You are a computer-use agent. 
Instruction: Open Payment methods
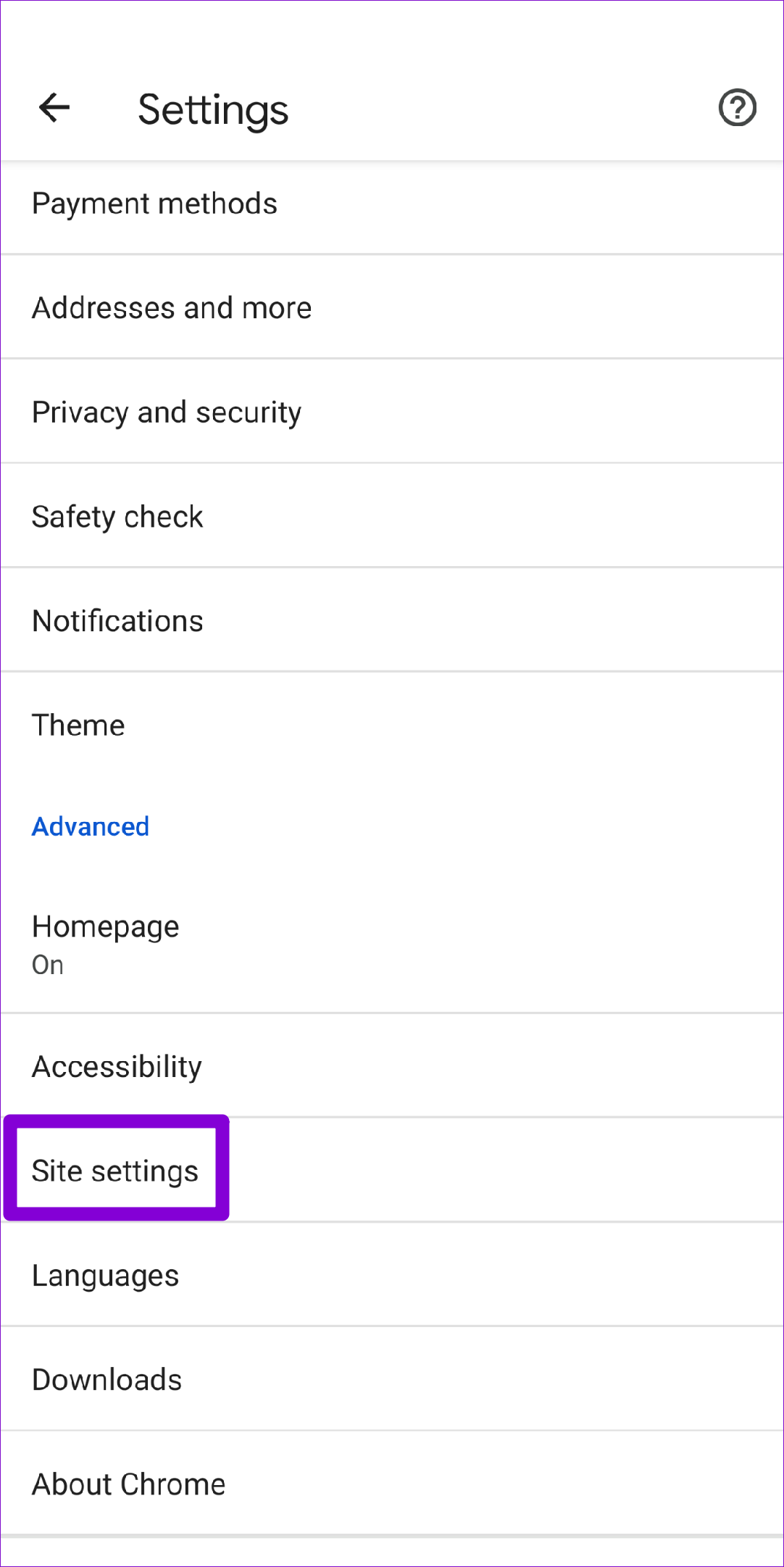[392, 204]
